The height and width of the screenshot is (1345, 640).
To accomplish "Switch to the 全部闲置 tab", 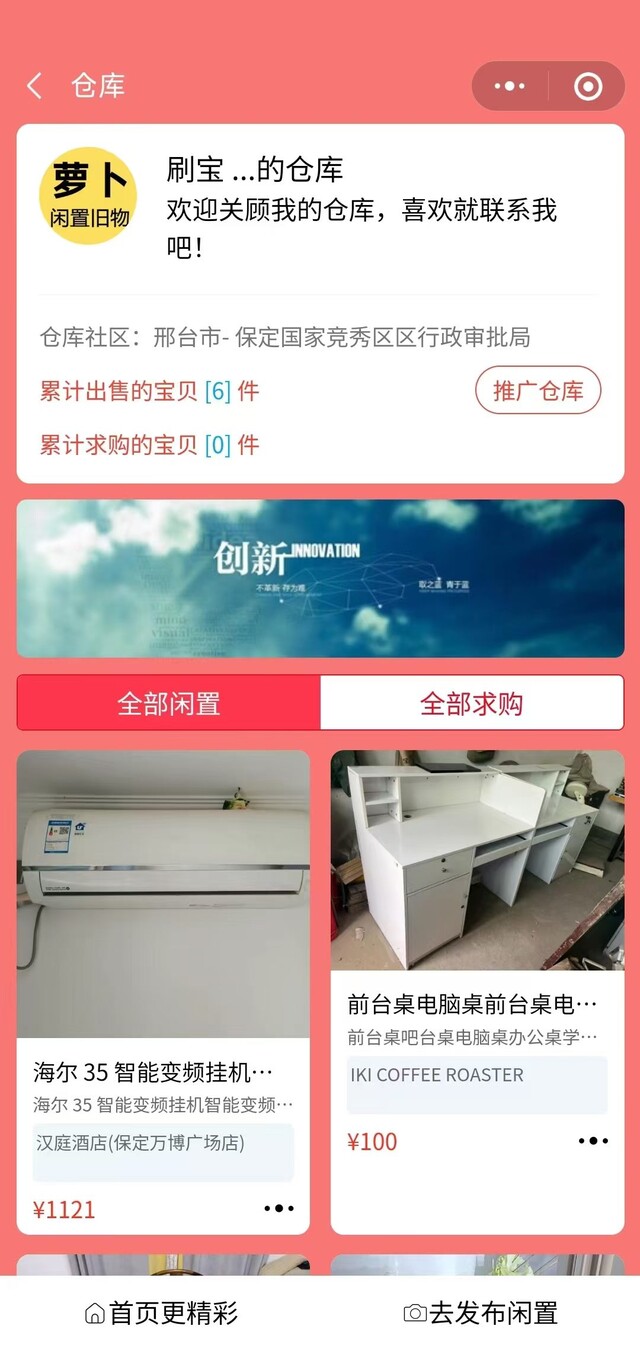I will coord(169,703).
